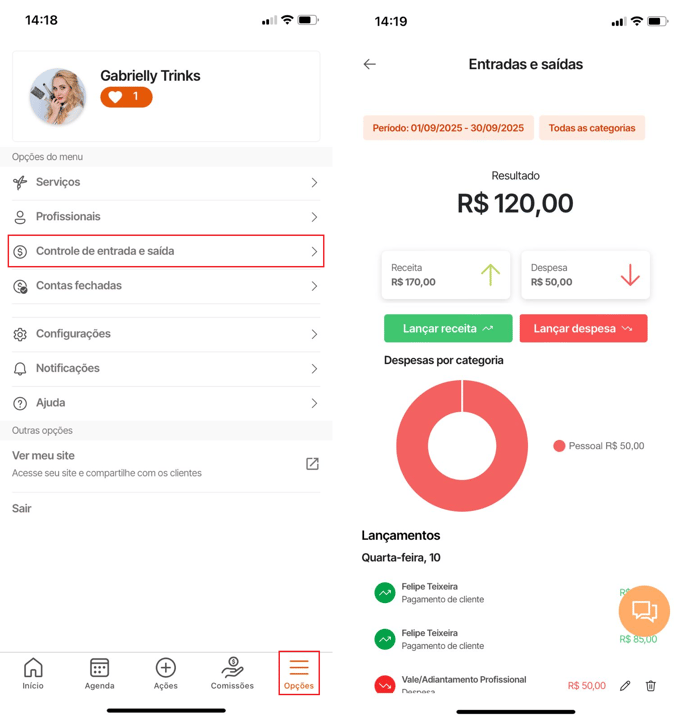Open Serviços menu option

[x=165, y=183]
